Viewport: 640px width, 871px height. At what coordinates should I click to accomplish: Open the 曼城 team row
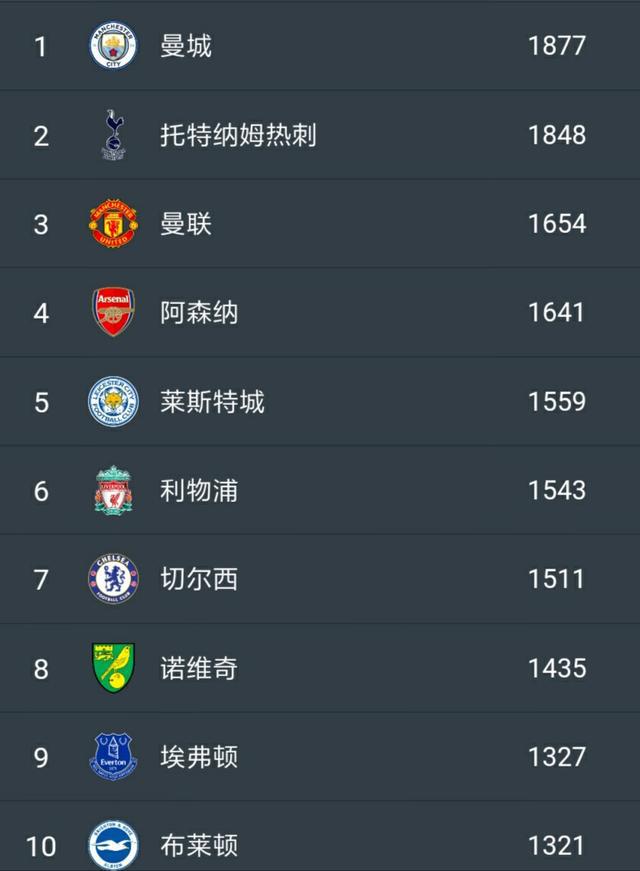coord(186,46)
